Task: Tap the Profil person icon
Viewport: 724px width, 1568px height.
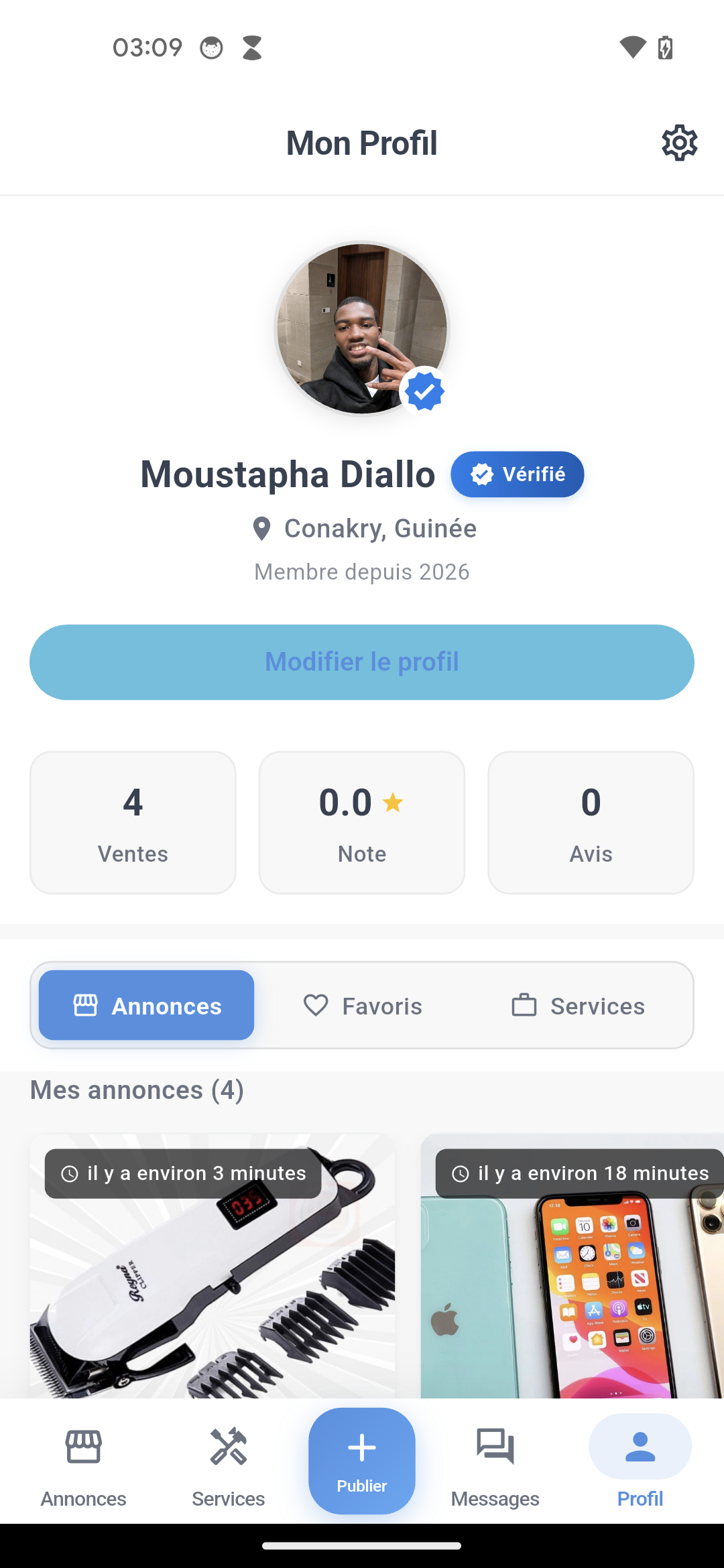Action: (x=640, y=1447)
